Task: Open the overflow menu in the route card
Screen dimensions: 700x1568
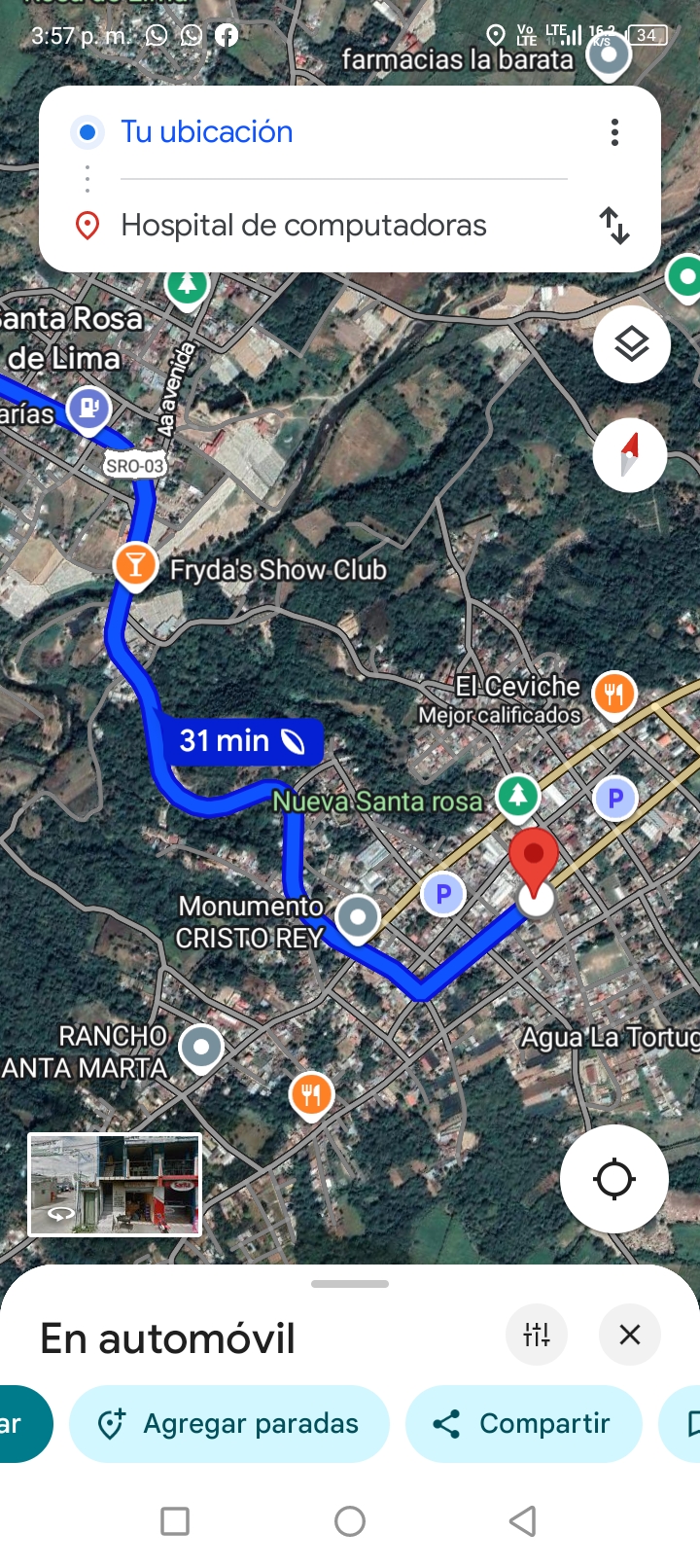Action: coord(614,132)
